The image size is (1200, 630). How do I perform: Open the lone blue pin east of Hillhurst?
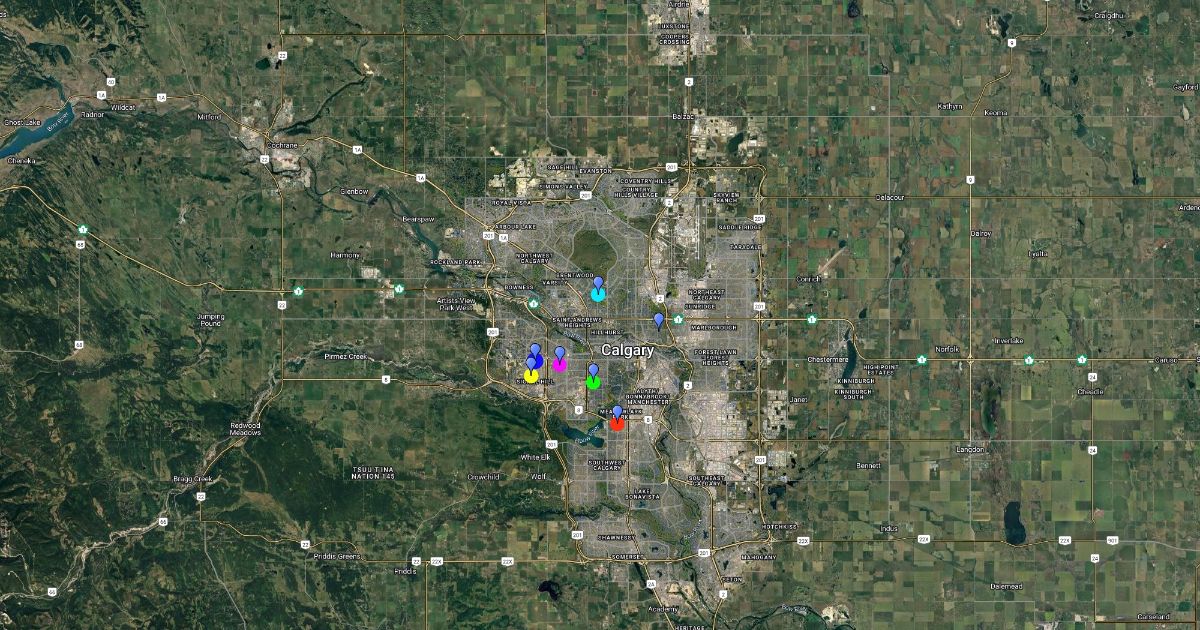point(658,320)
